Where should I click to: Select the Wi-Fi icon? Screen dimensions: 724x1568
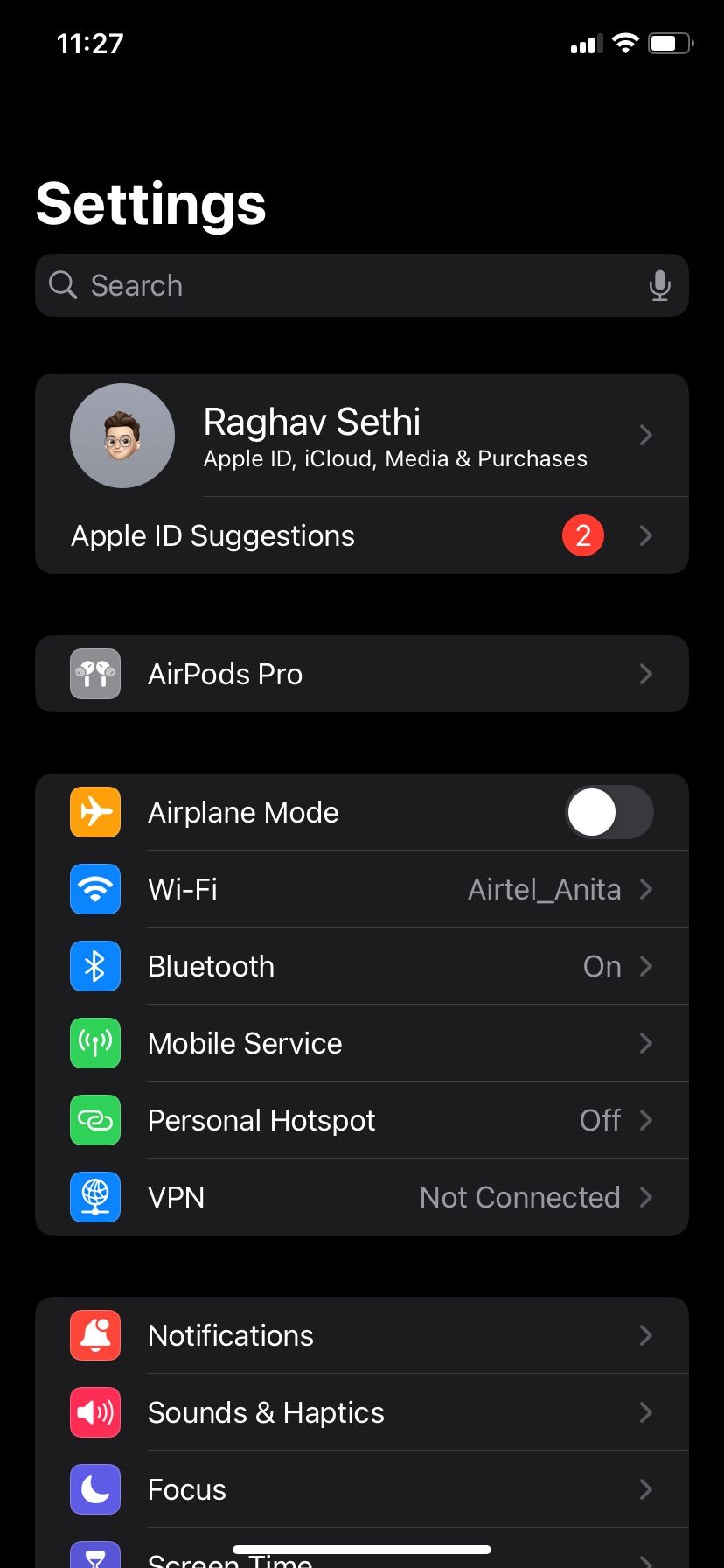click(x=94, y=889)
